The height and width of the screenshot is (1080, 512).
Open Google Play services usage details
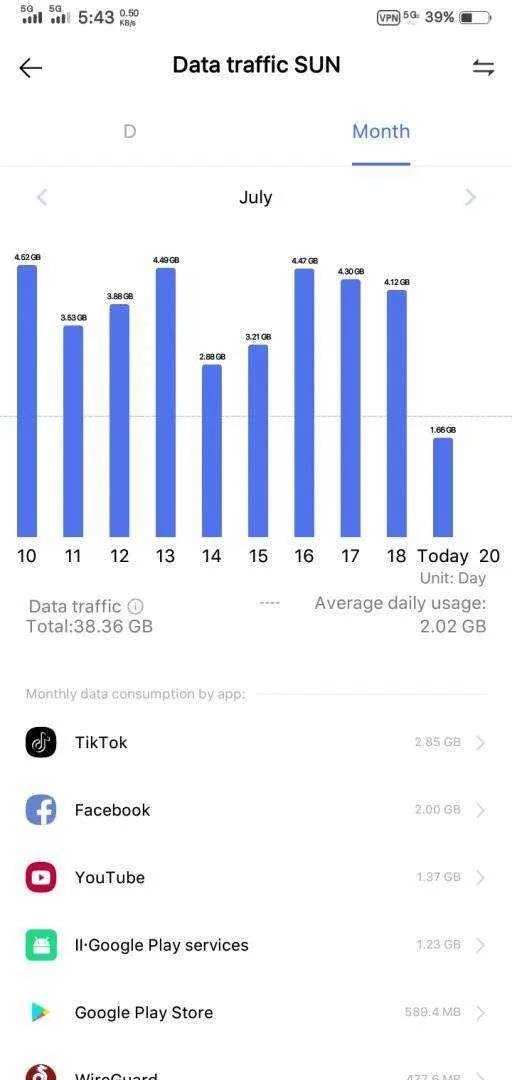(256, 945)
